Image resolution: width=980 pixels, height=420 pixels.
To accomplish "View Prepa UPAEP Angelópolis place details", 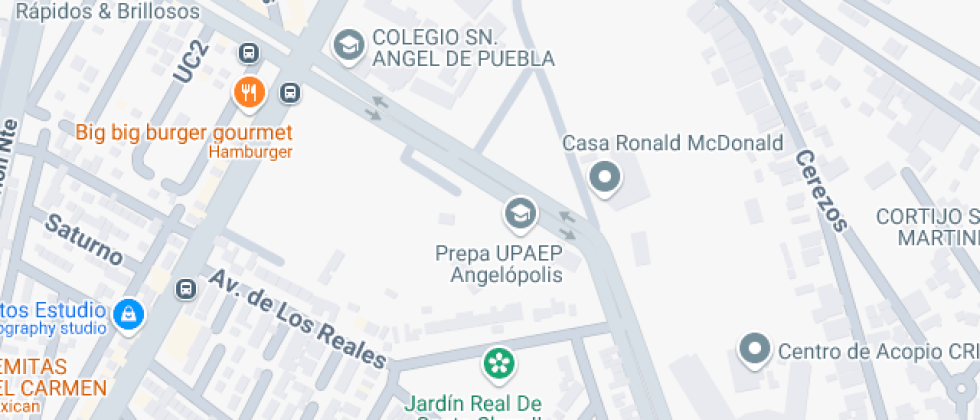I will (519, 213).
